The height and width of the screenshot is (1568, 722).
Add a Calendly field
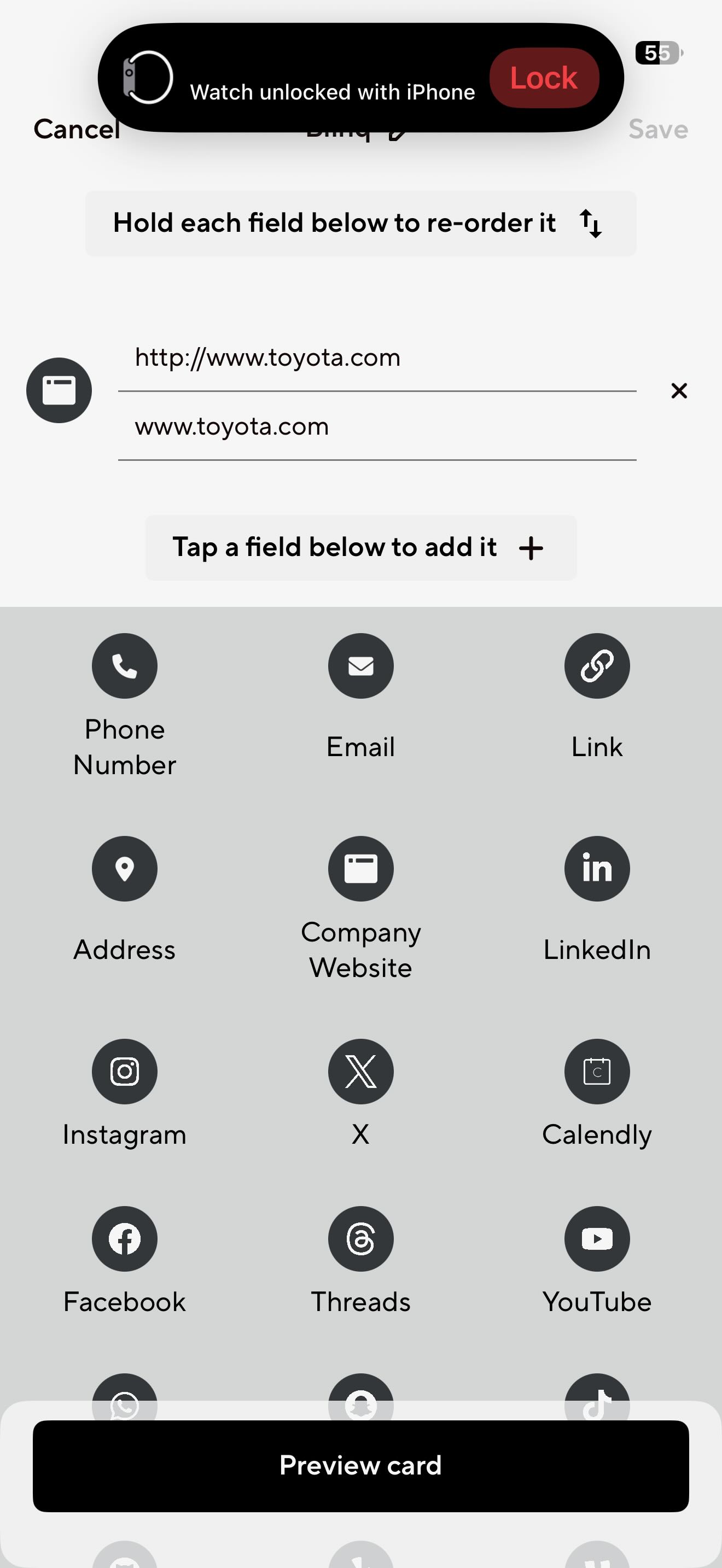pos(597,1072)
